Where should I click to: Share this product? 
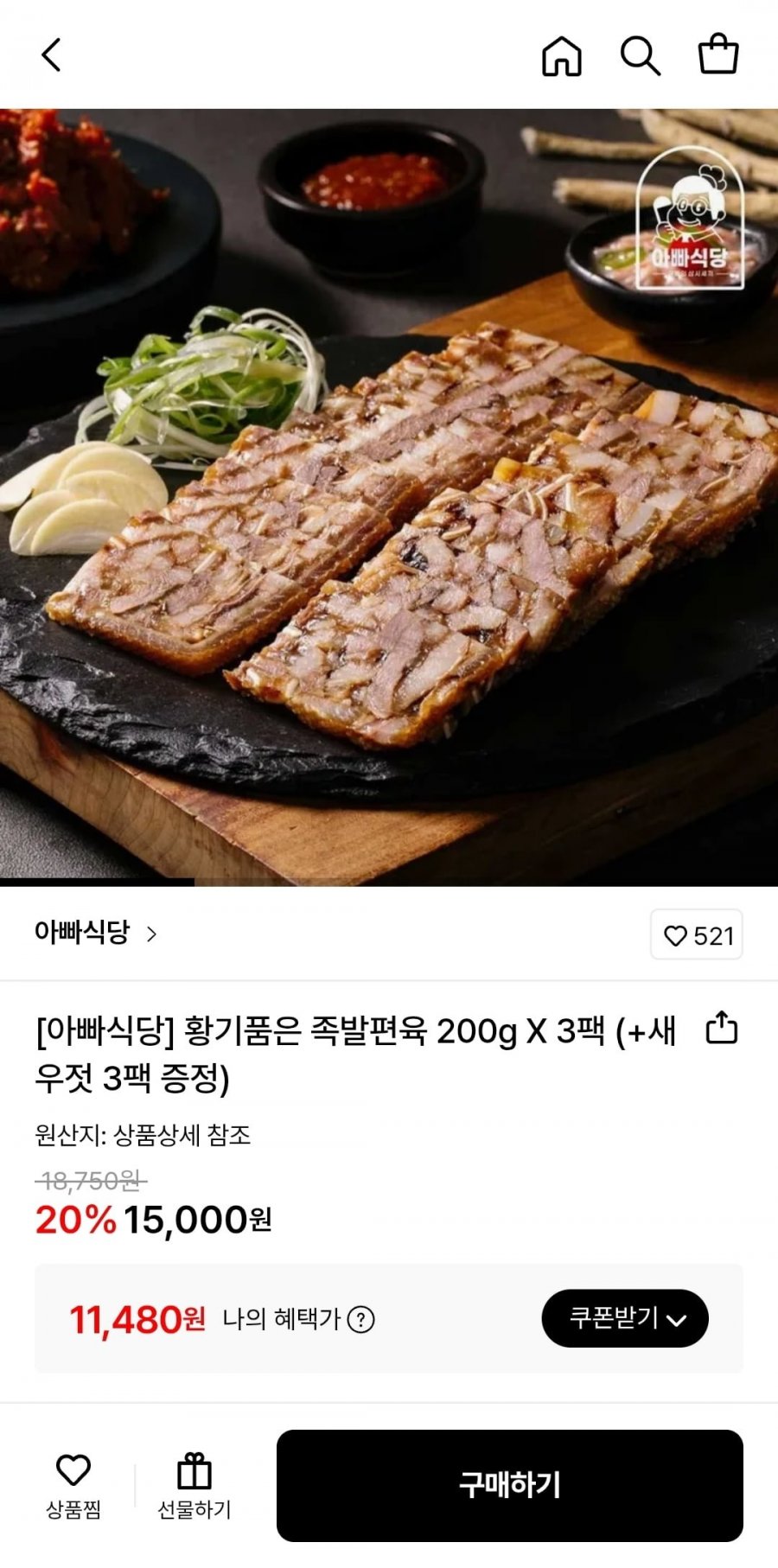click(722, 1029)
